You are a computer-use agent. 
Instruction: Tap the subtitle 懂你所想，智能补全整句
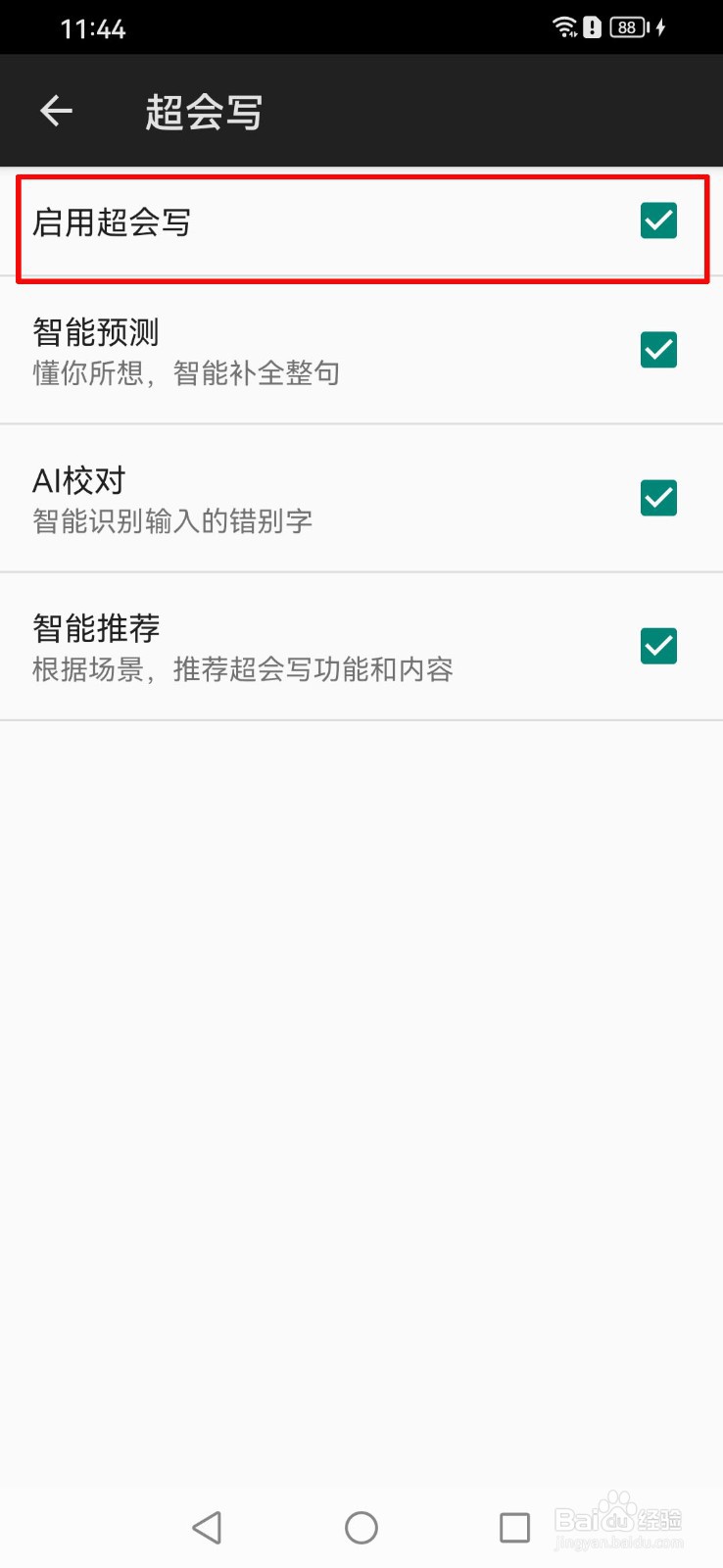coord(185,372)
